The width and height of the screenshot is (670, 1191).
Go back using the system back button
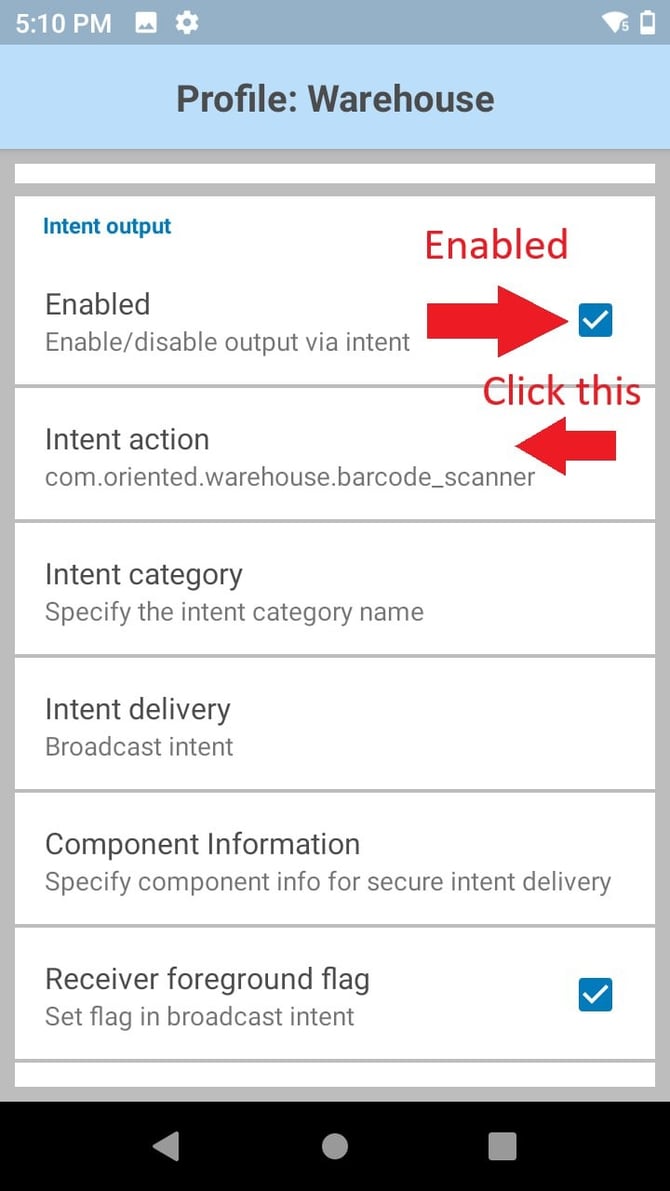coord(166,1146)
